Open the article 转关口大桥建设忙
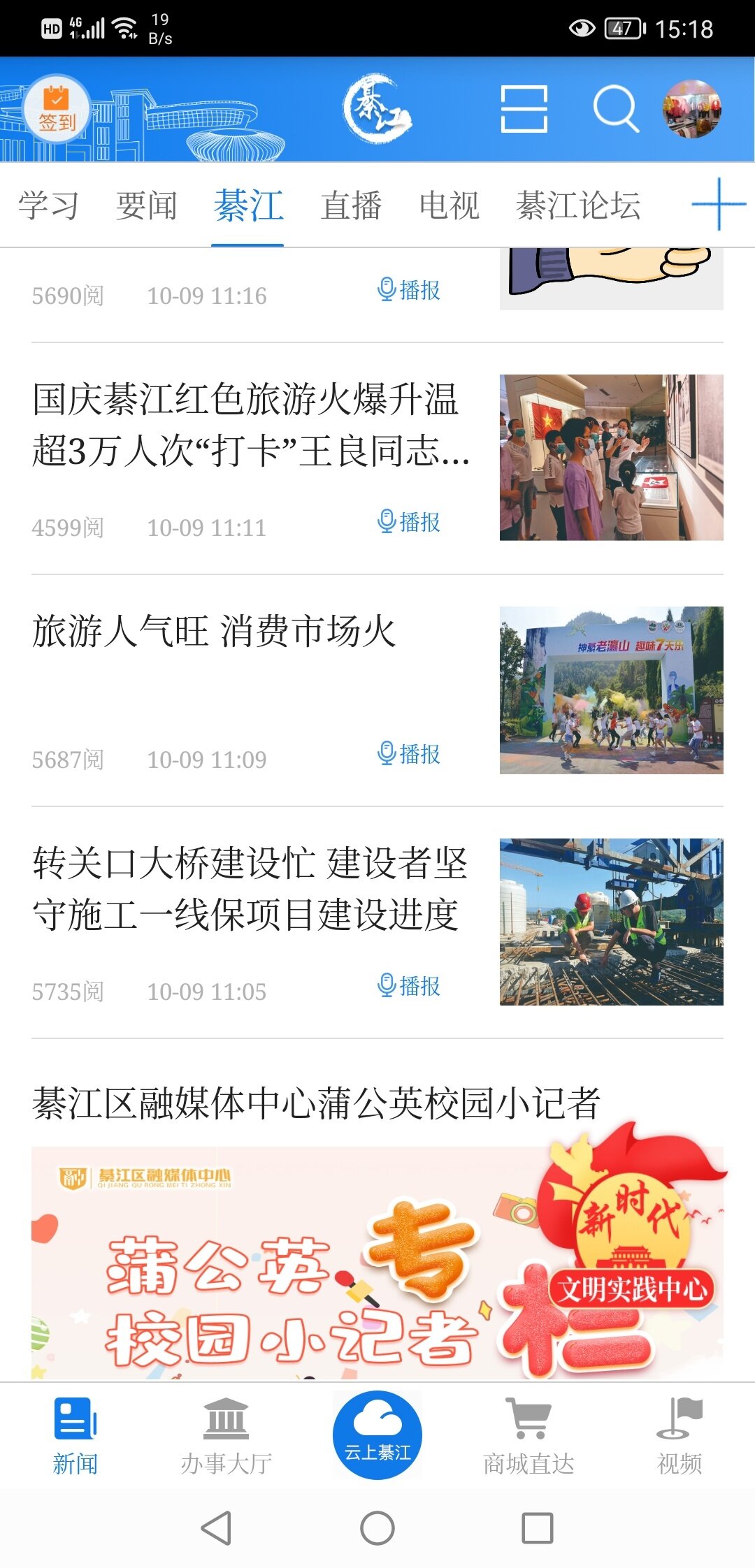Image resolution: width=755 pixels, height=1568 pixels. click(250, 888)
